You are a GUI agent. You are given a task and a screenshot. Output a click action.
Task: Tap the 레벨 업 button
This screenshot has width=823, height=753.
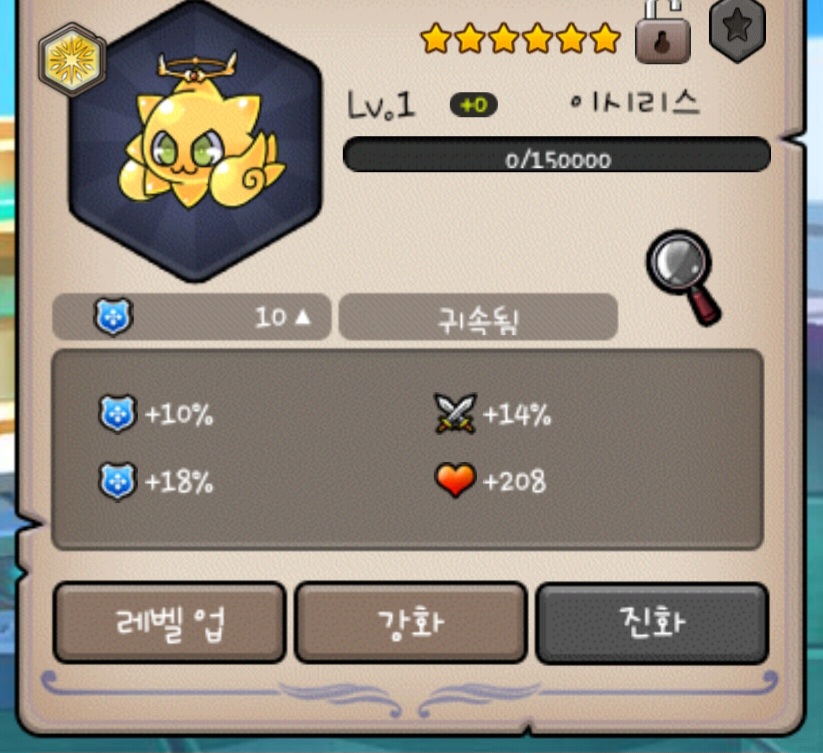tap(169, 622)
